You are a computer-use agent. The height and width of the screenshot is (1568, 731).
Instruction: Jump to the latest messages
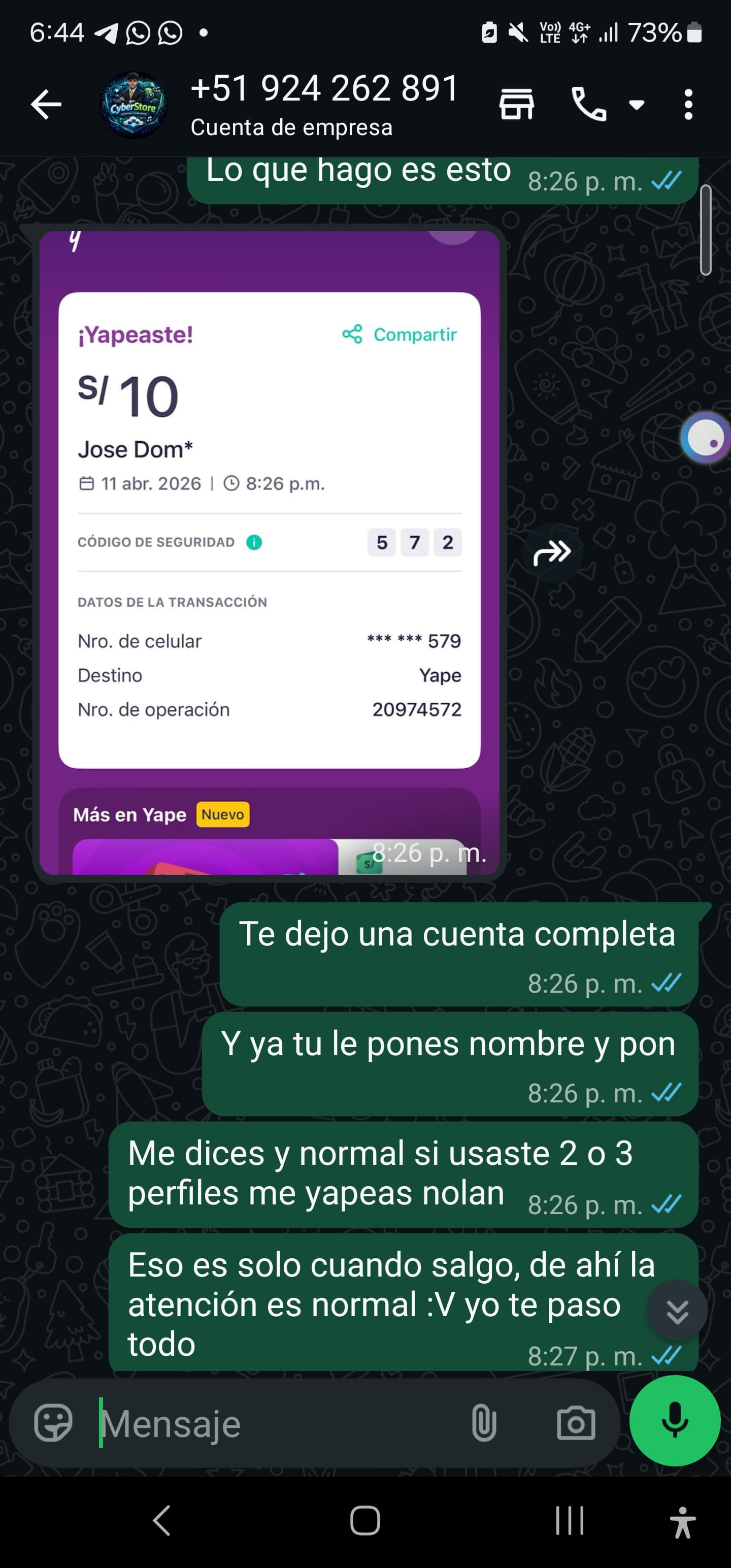(677, 1312)
